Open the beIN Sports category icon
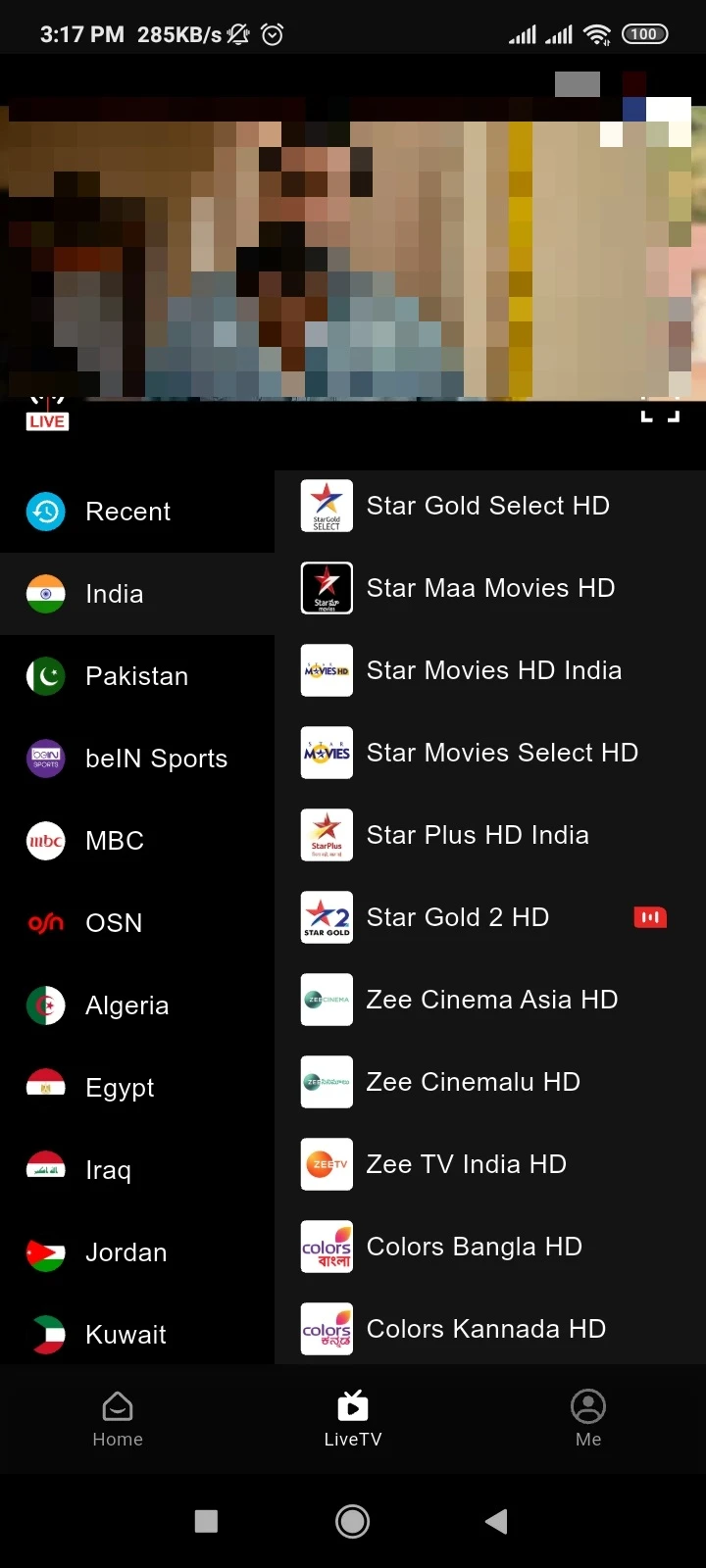Screen dimensions: 706x1568 coord(45,758)
